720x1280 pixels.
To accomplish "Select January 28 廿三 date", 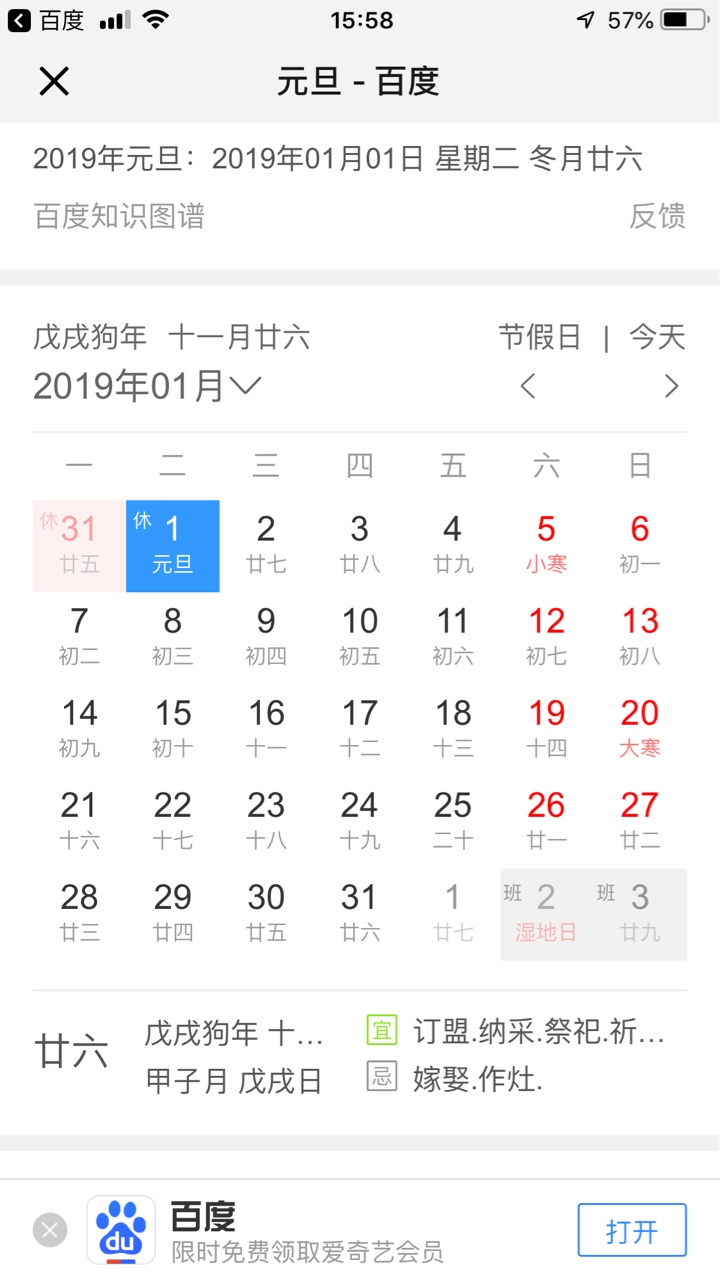I will 79,913.
